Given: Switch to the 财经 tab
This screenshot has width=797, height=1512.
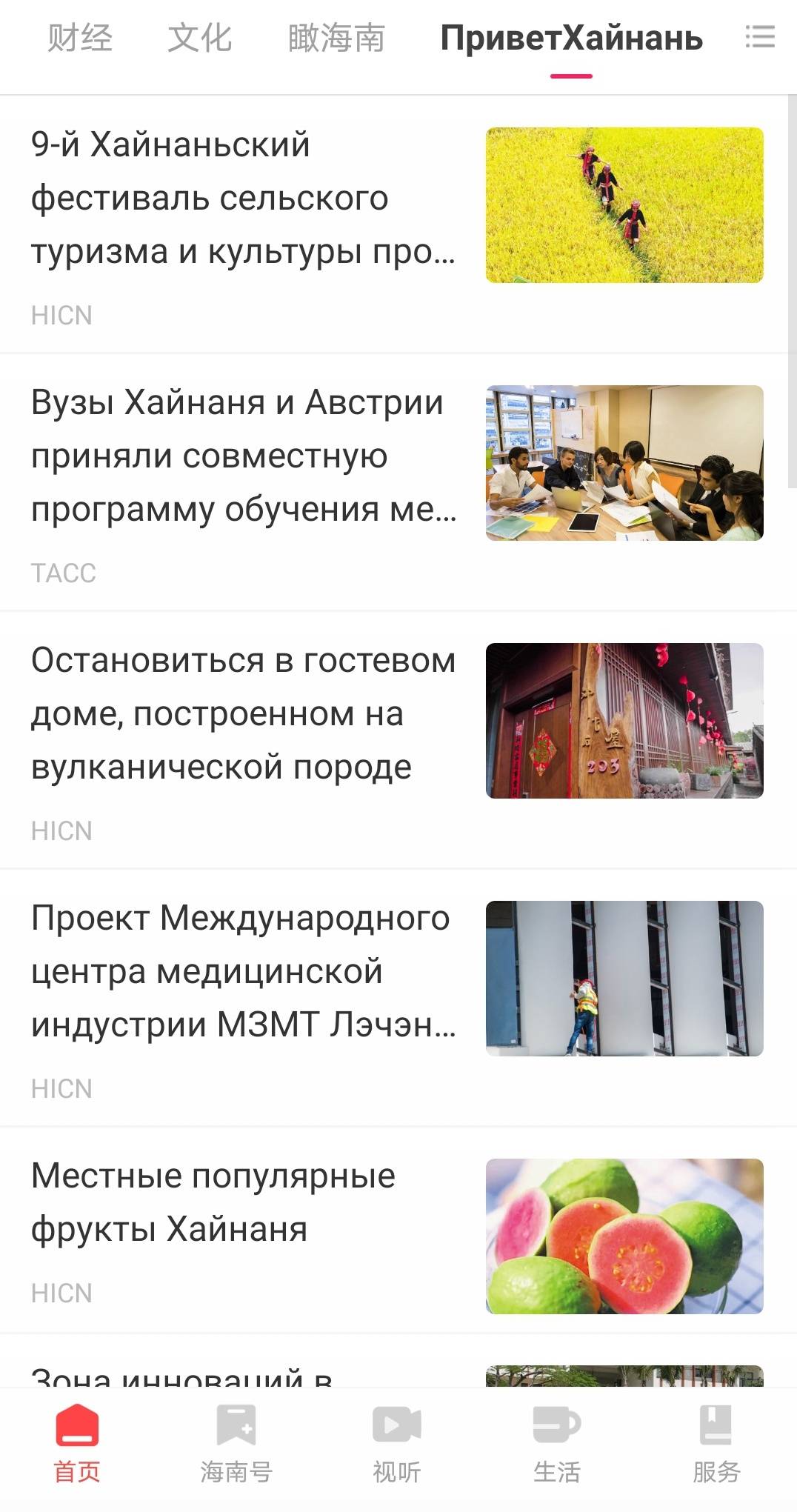Looking at the screenshot, I should coord(80,39).
